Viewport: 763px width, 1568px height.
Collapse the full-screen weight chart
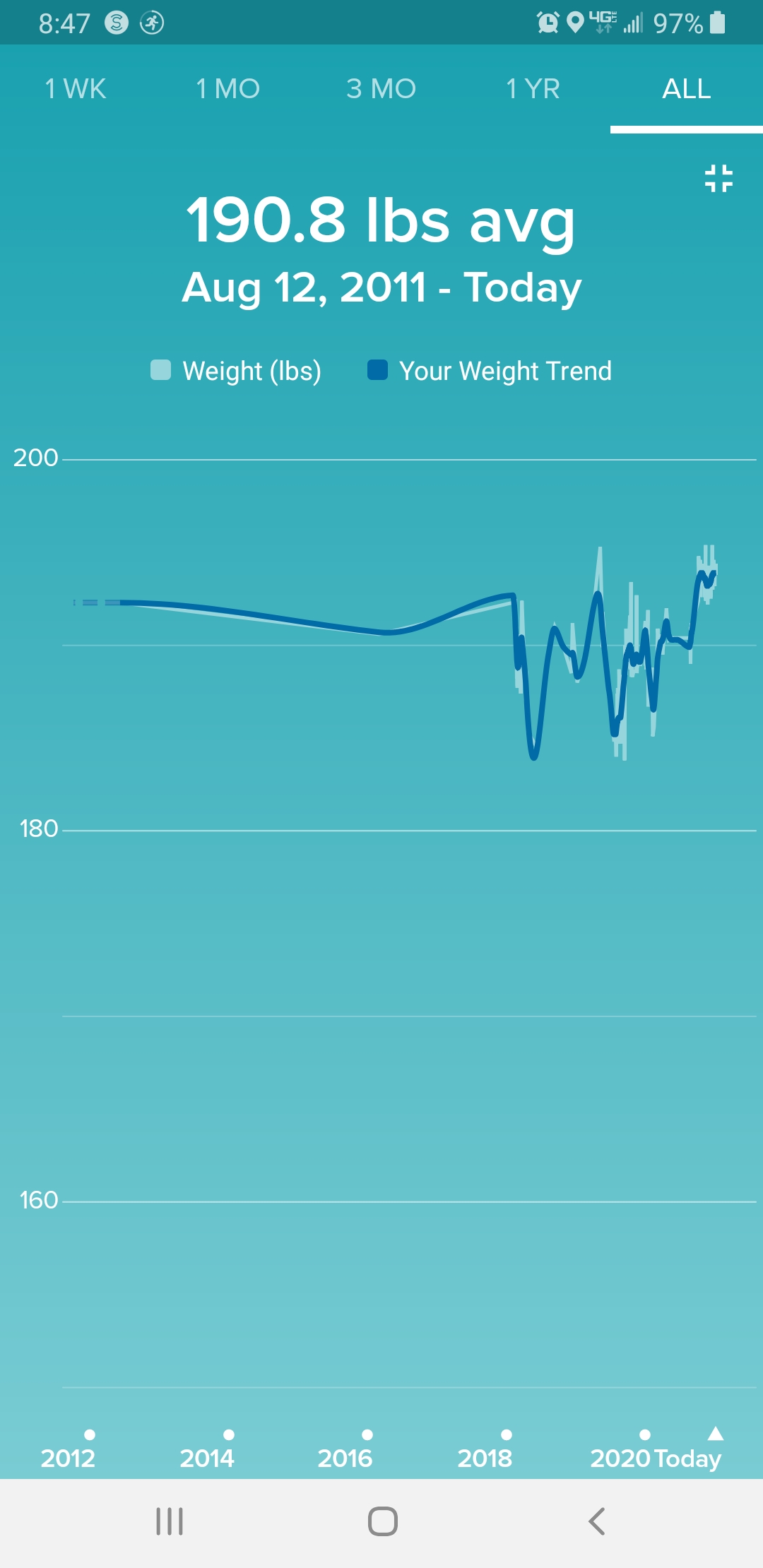tap(718, 178)
